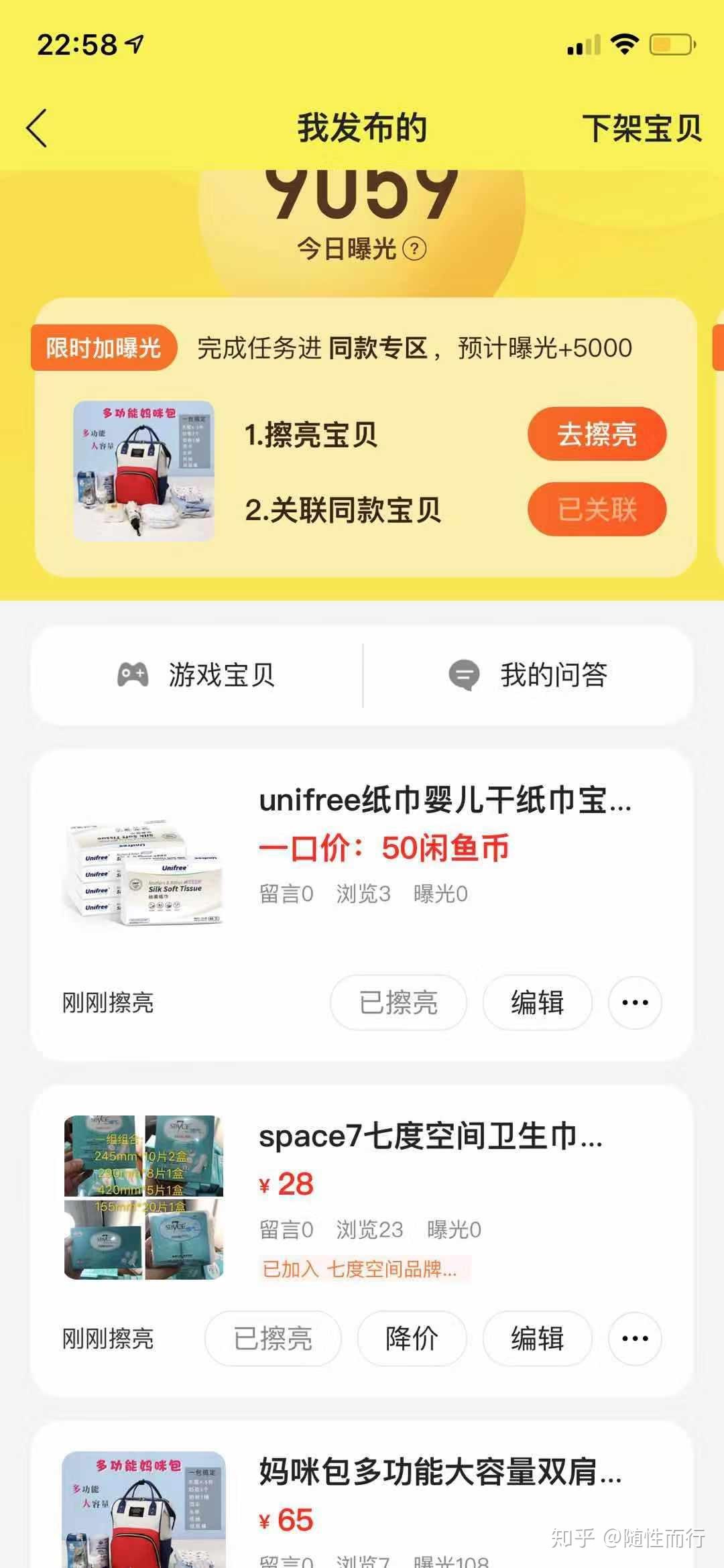
Task: Open more options for the unifree纸巾 listing
Action: click(634, 1002)
